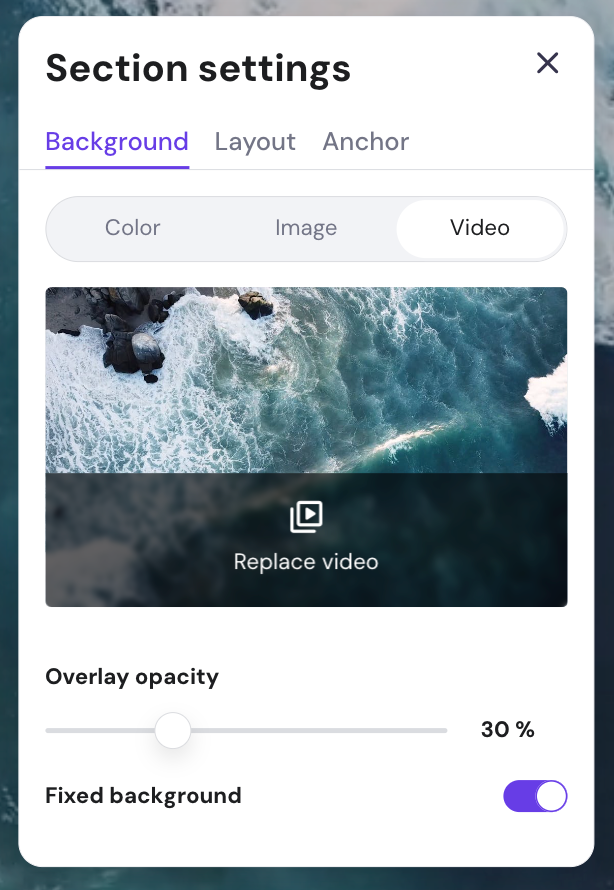
Task: Tap Replace video
Action: tap(306, 540)
